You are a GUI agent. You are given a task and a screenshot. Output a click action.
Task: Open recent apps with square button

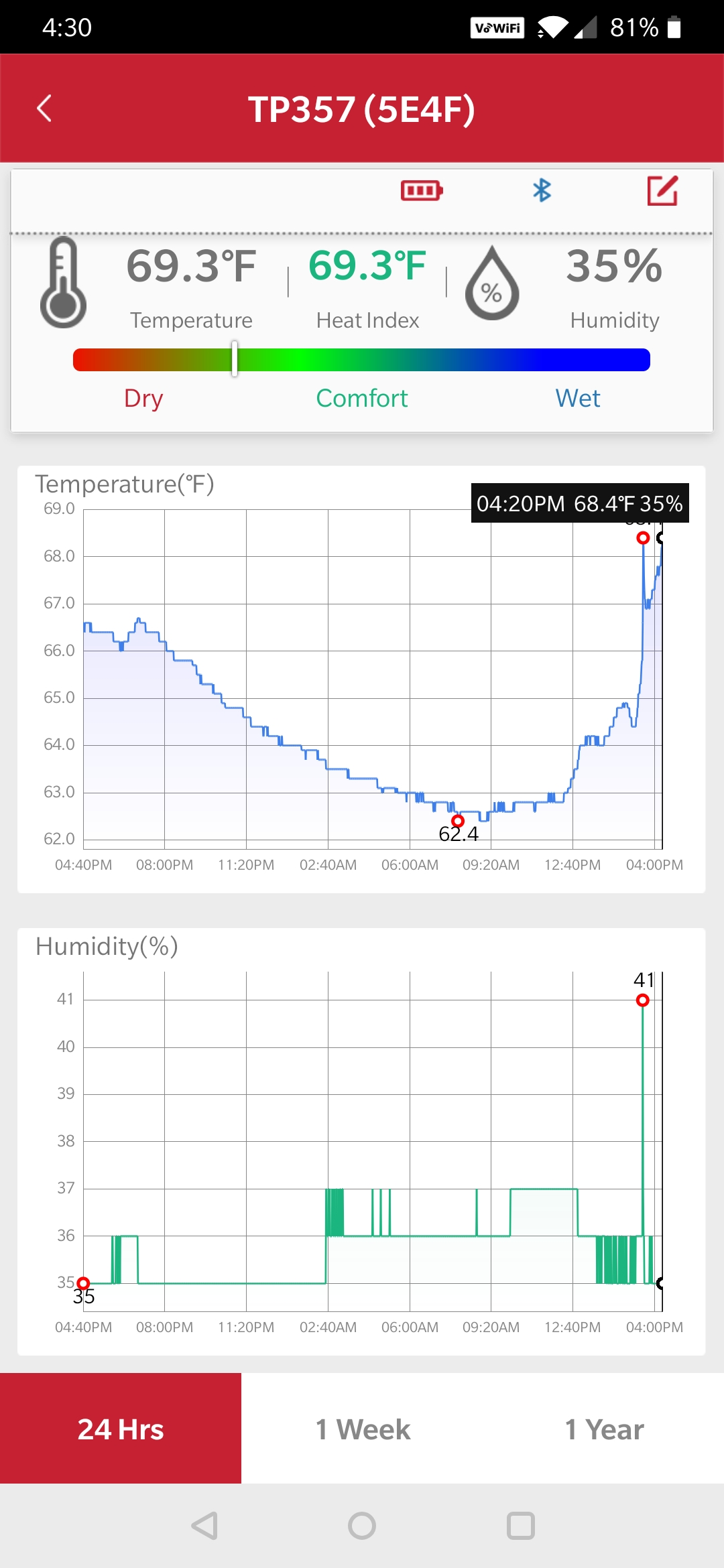point(521,1526)
